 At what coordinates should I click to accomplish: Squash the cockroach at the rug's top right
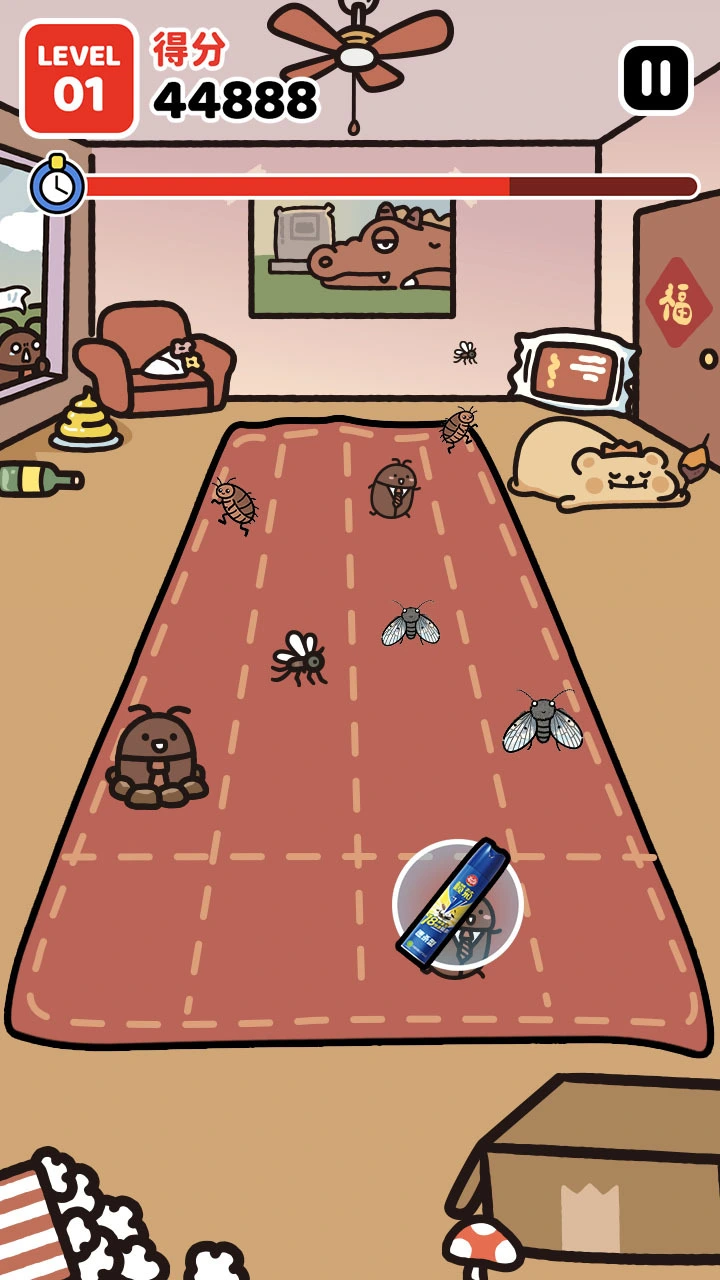[459, 427]
